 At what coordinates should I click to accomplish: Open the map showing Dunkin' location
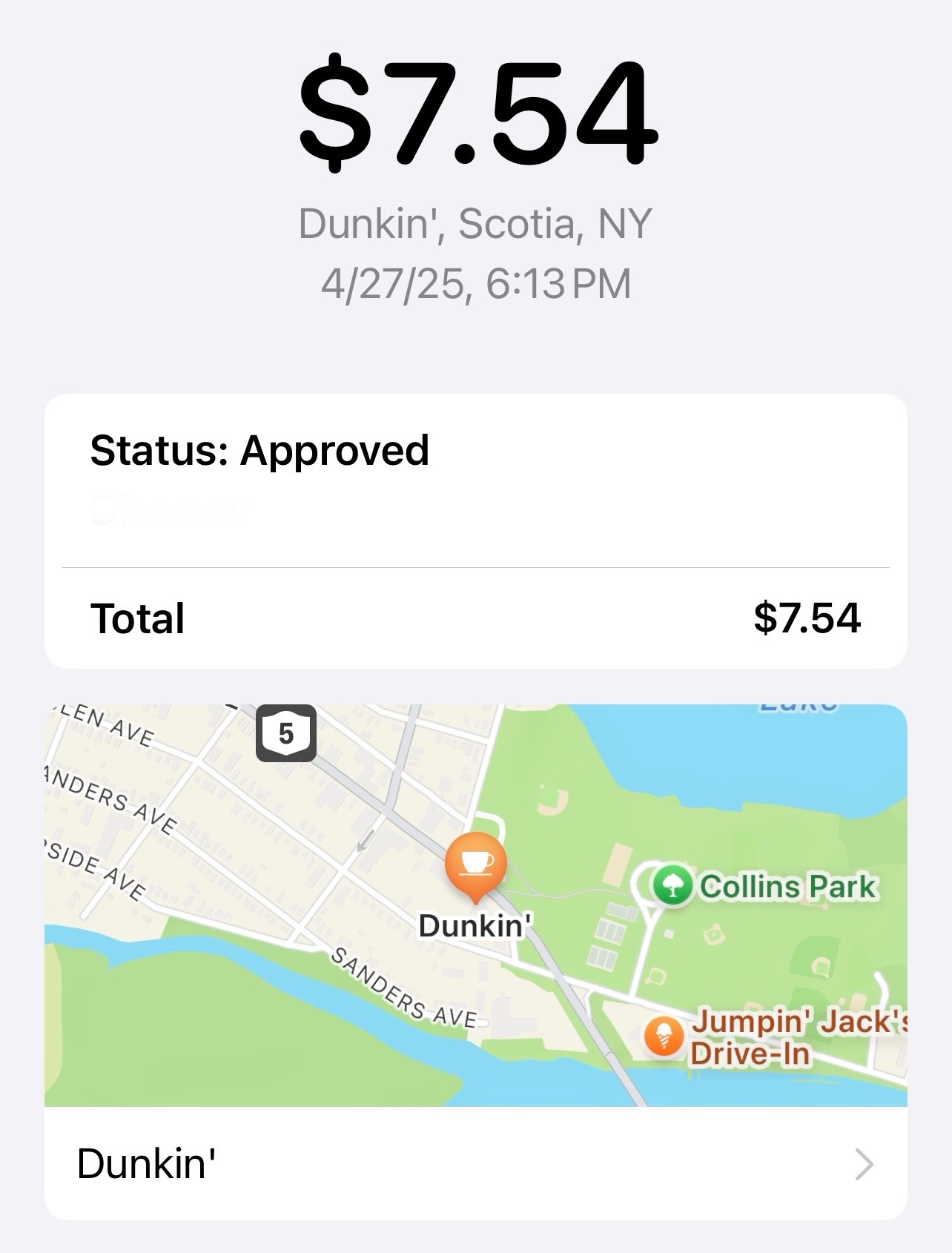(x=475, y=905)
